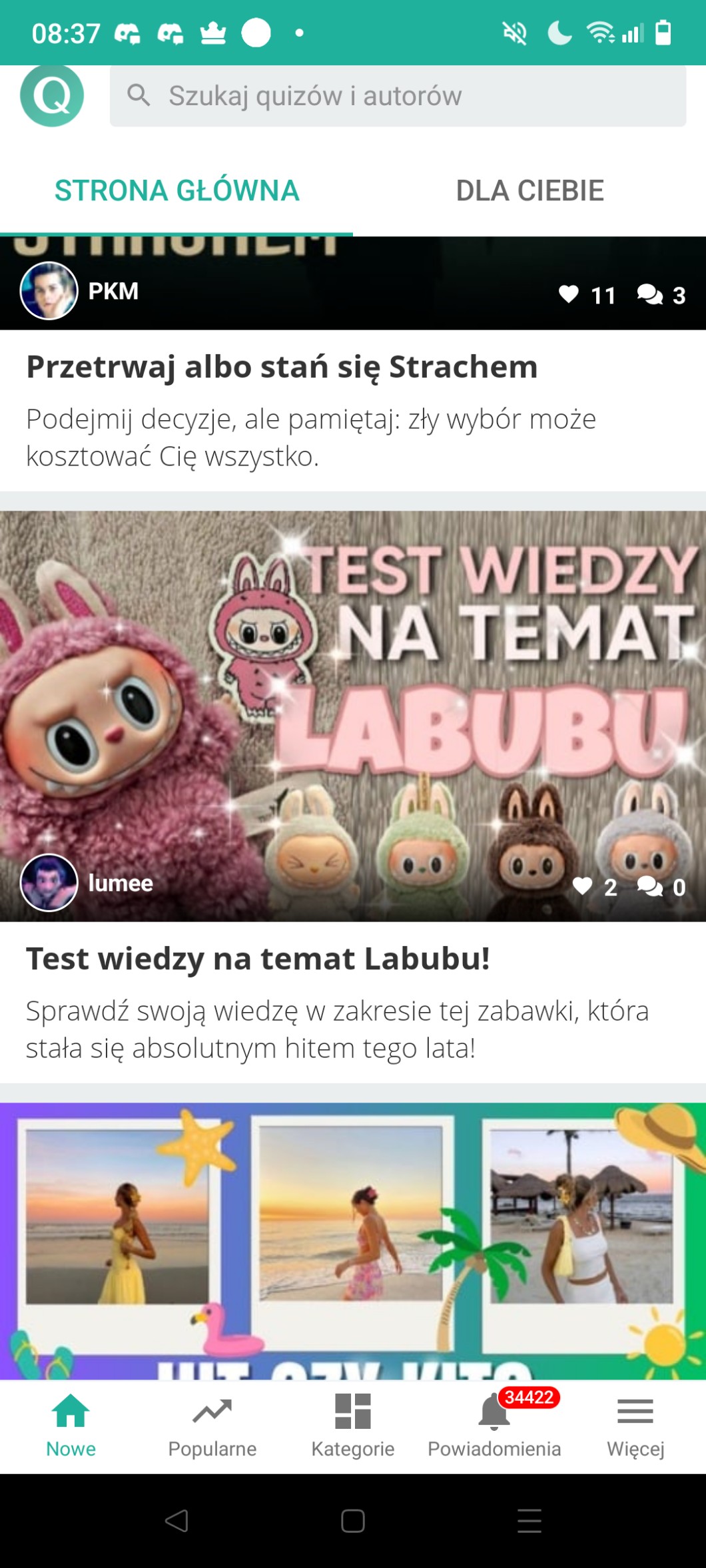The image size is (706, 1568).
Task: Open Powiadomienia notifications
Action: [494, 1426]
